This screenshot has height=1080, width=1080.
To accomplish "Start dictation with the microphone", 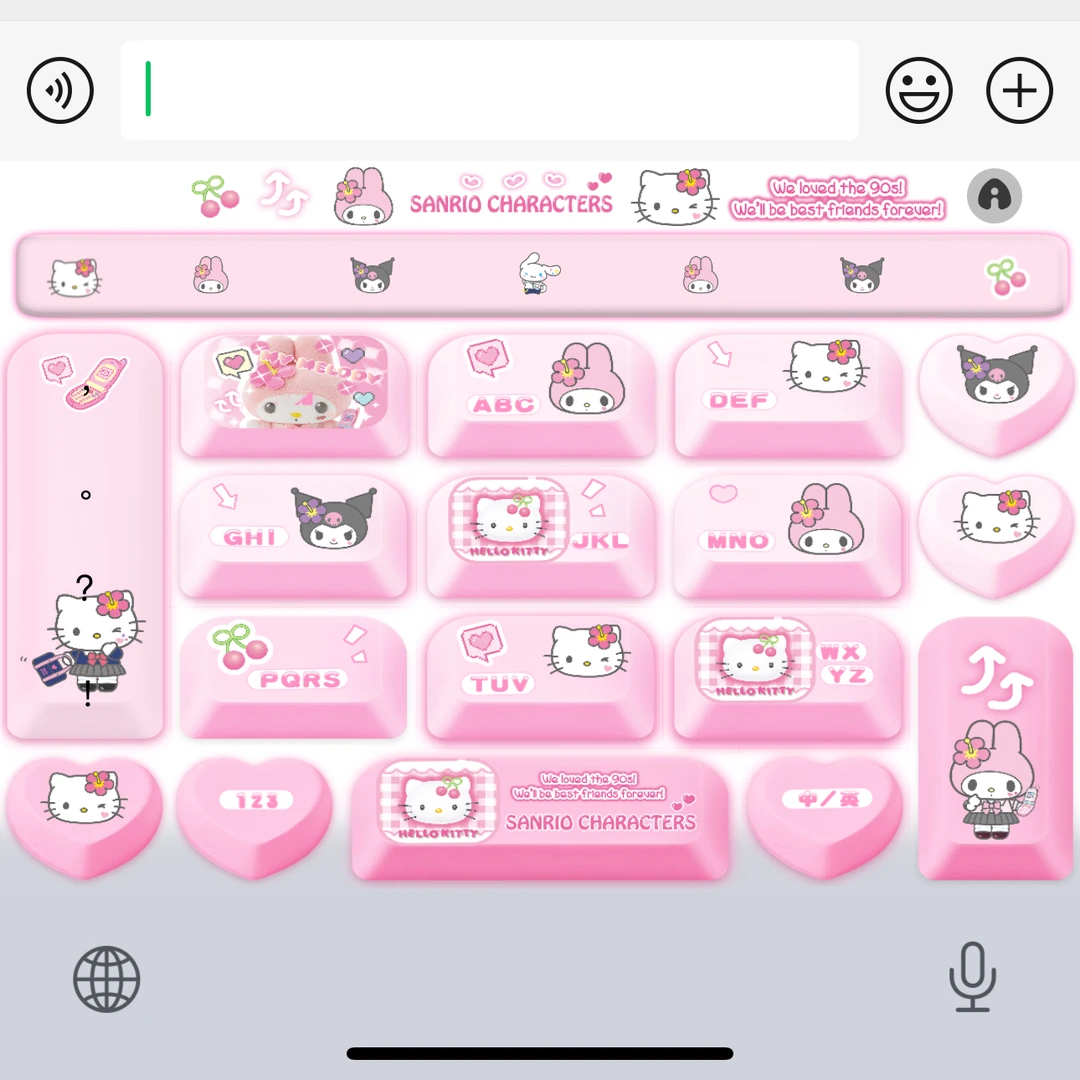I will [x=972, y=977].
